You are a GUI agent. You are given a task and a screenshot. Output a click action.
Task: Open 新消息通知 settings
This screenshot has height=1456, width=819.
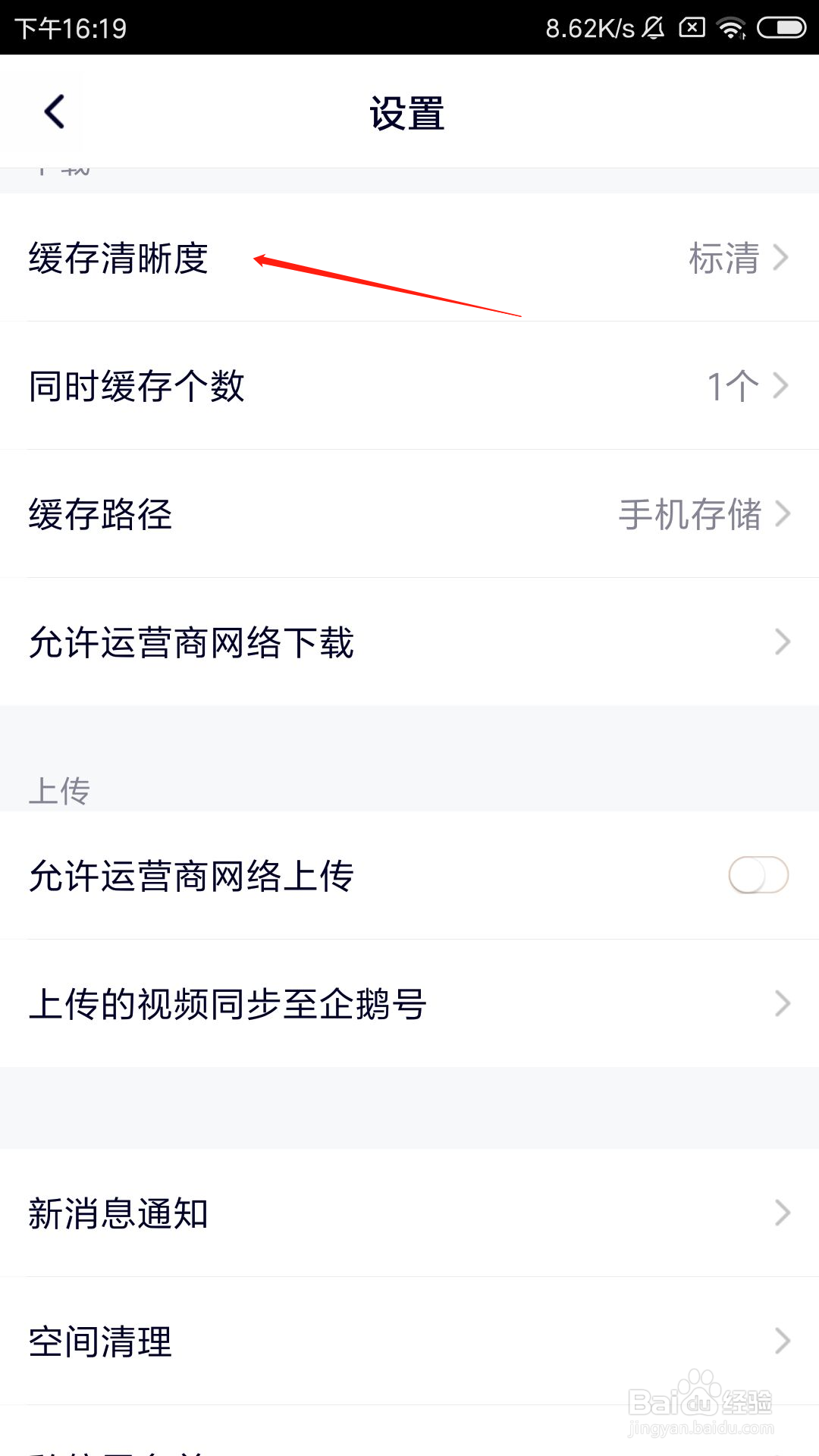(409, 1213)
